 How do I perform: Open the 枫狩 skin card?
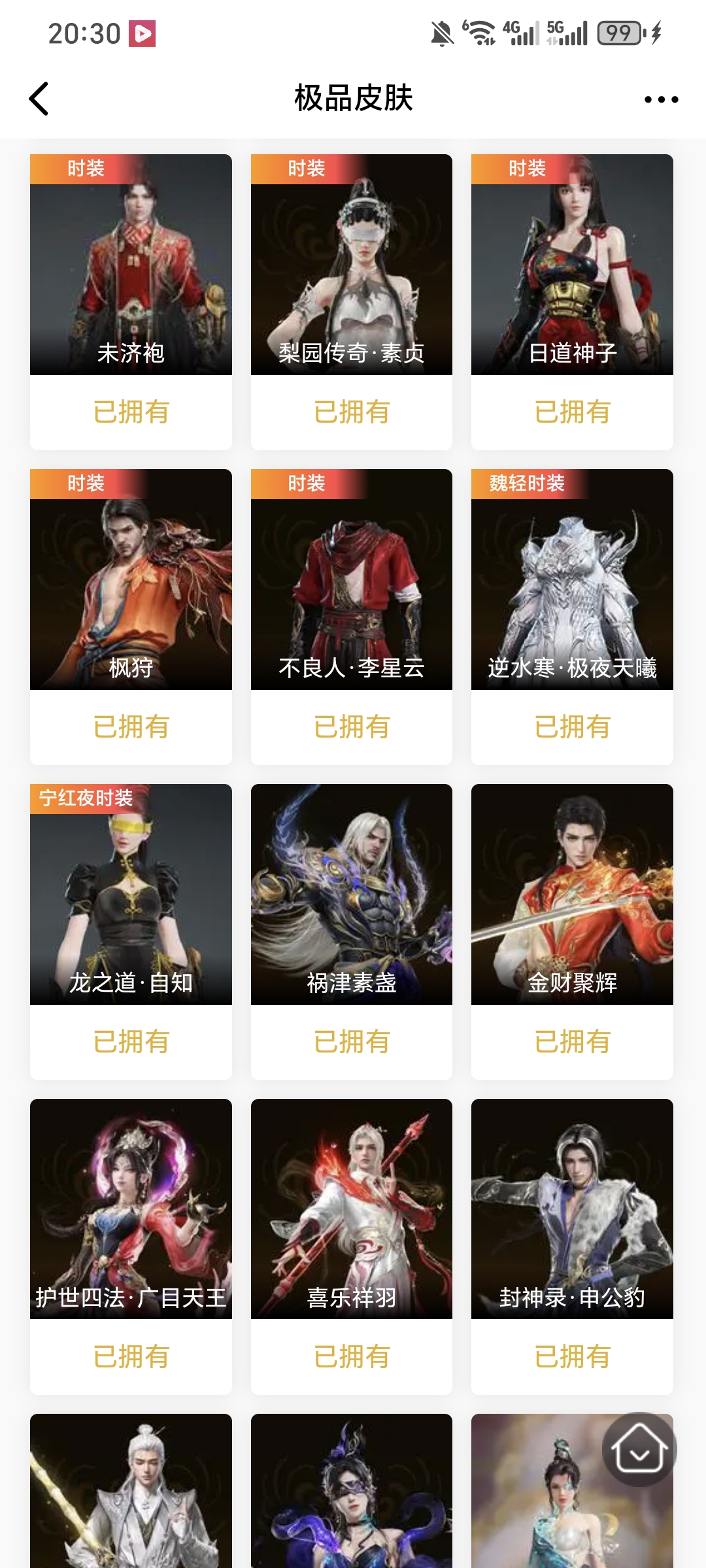(x=131, y=580)
